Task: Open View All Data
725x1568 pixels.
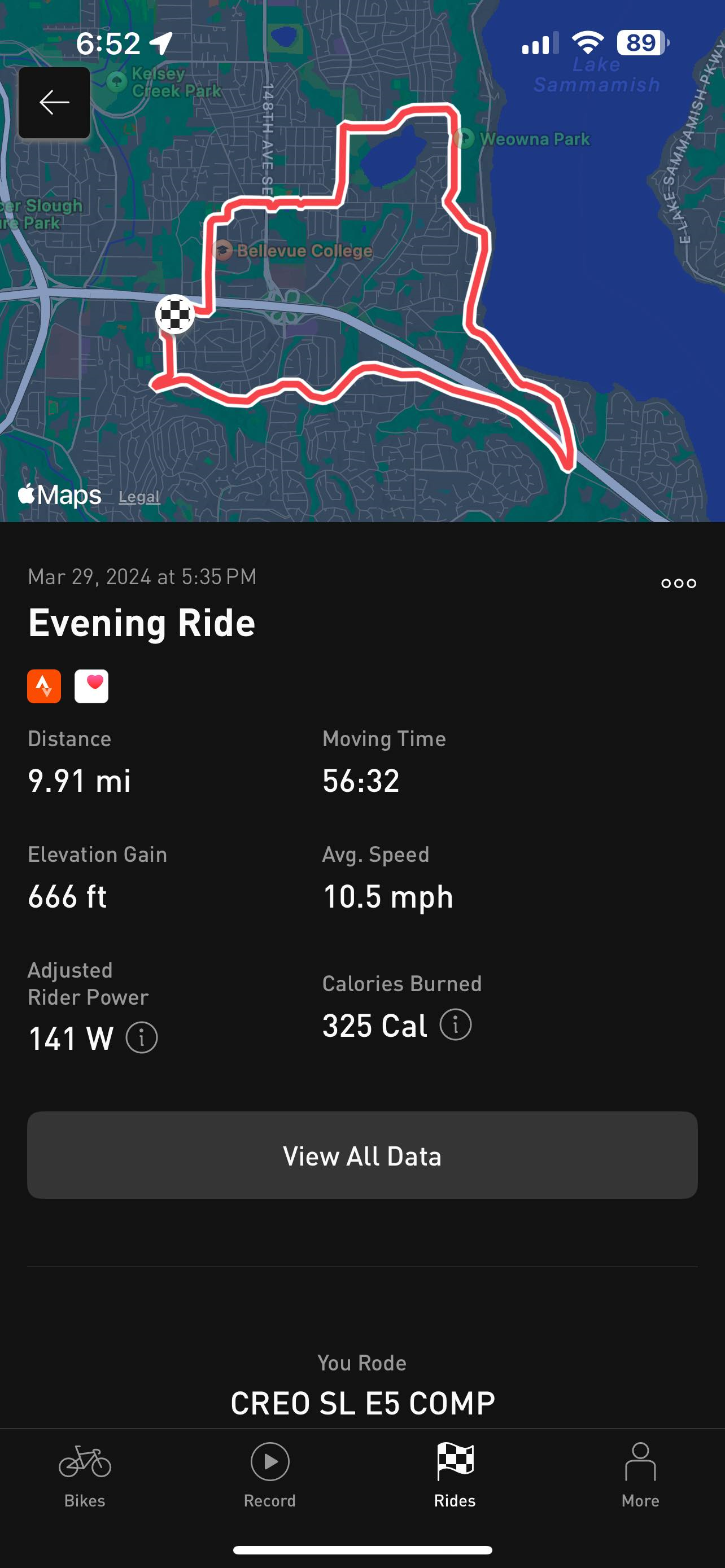Action: [362, 1155]
